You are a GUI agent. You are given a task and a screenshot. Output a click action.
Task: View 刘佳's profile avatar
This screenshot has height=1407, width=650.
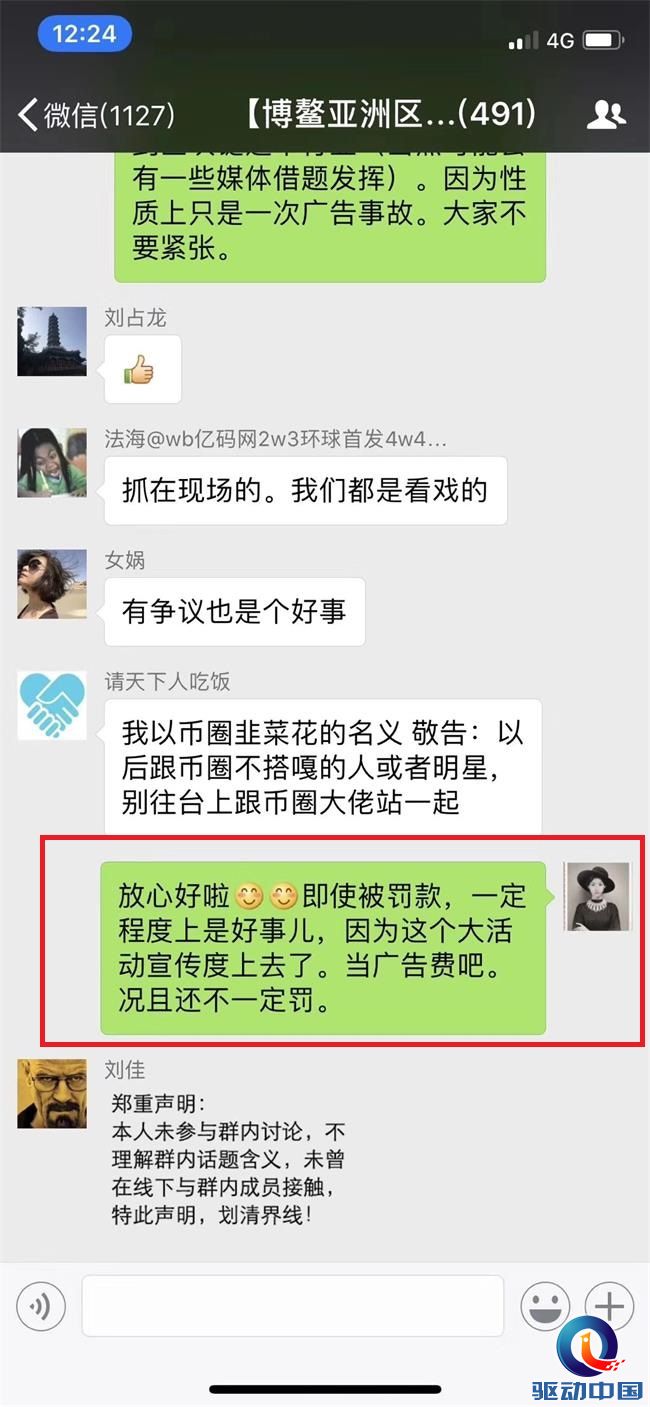pyautogui.click(x=52, y=1093)
